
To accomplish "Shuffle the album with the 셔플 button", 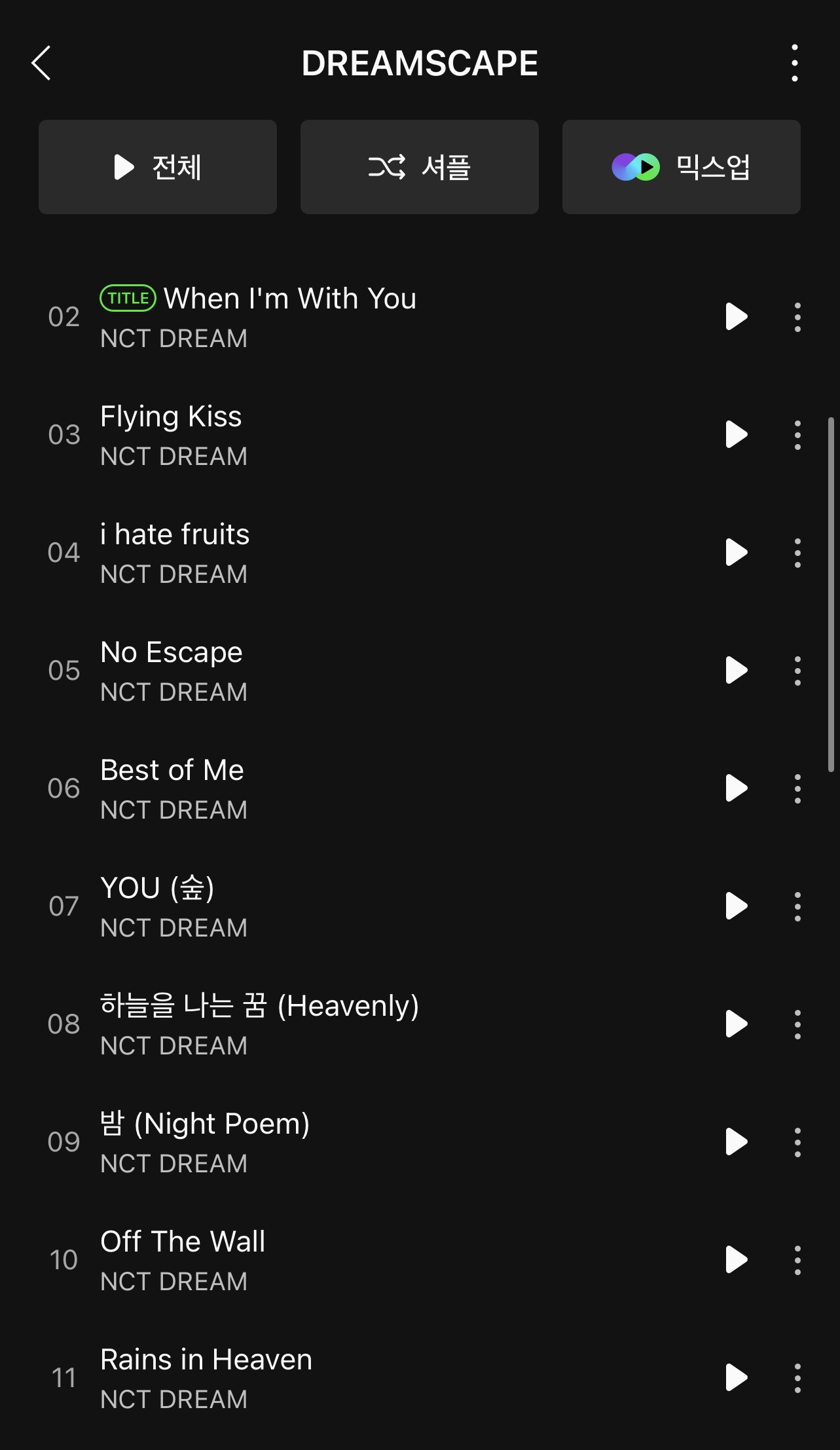I will click(420, 167).
